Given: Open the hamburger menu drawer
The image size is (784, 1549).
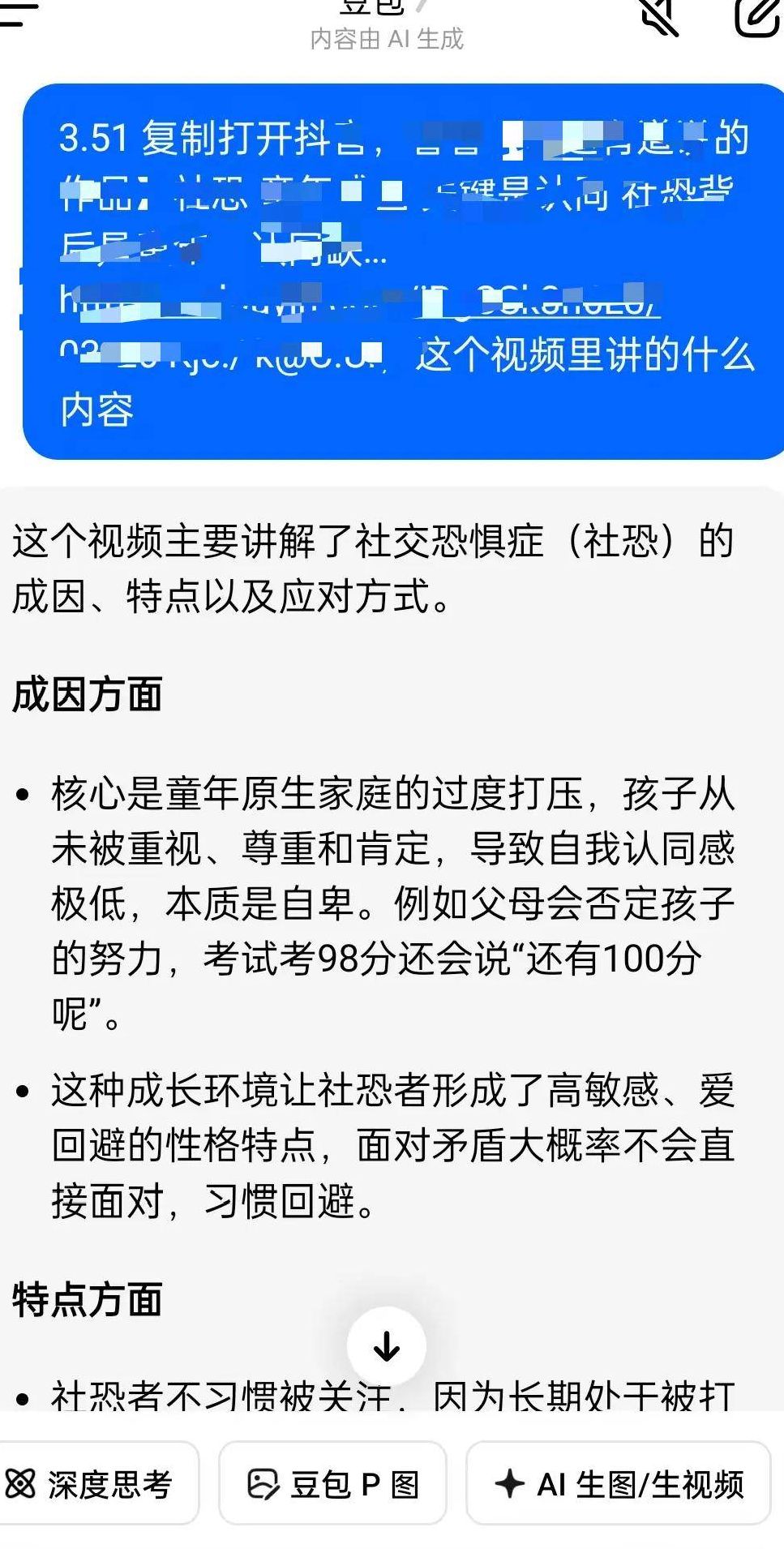Looking at the screenshot, I should pos(18,14).
